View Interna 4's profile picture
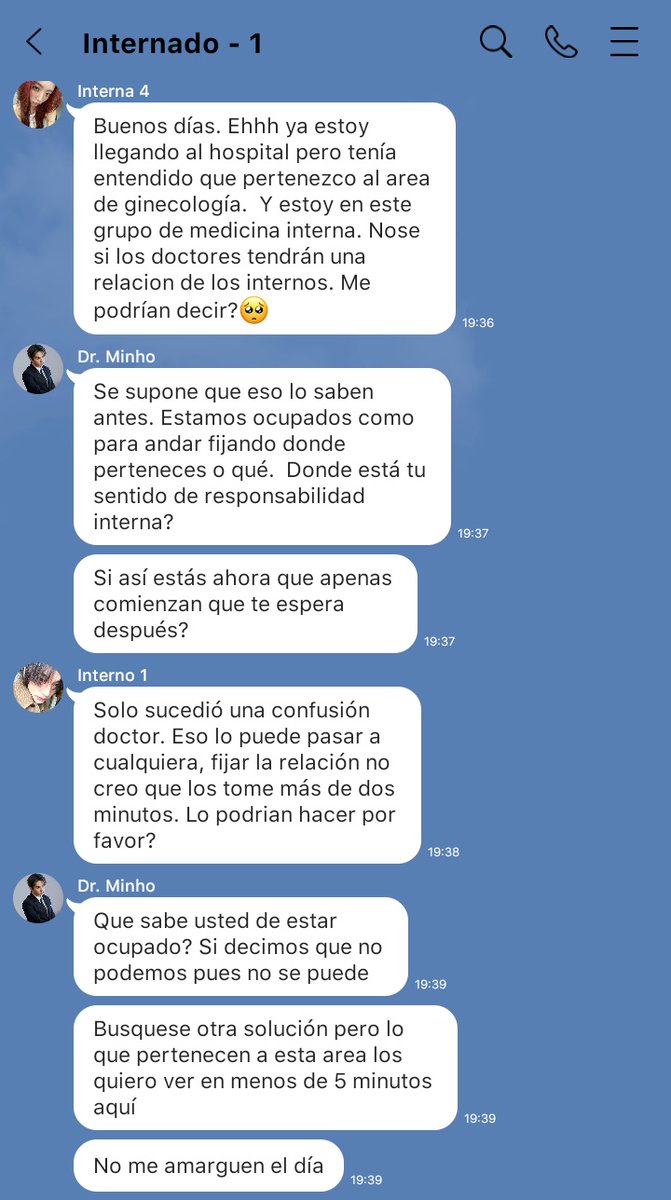 (38, 104)
